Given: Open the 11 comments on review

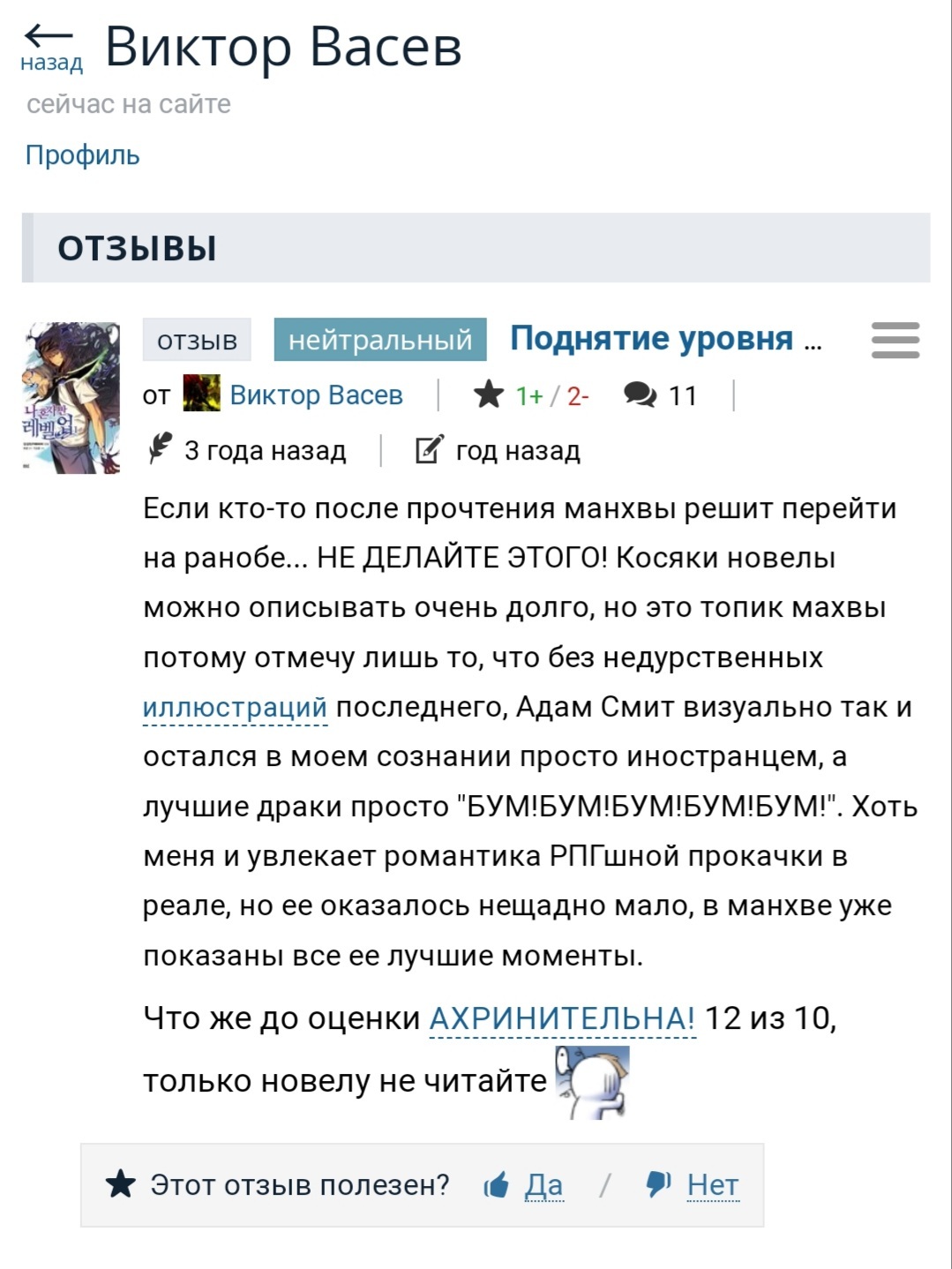Looking at the screenshot, I should point(661,395).
